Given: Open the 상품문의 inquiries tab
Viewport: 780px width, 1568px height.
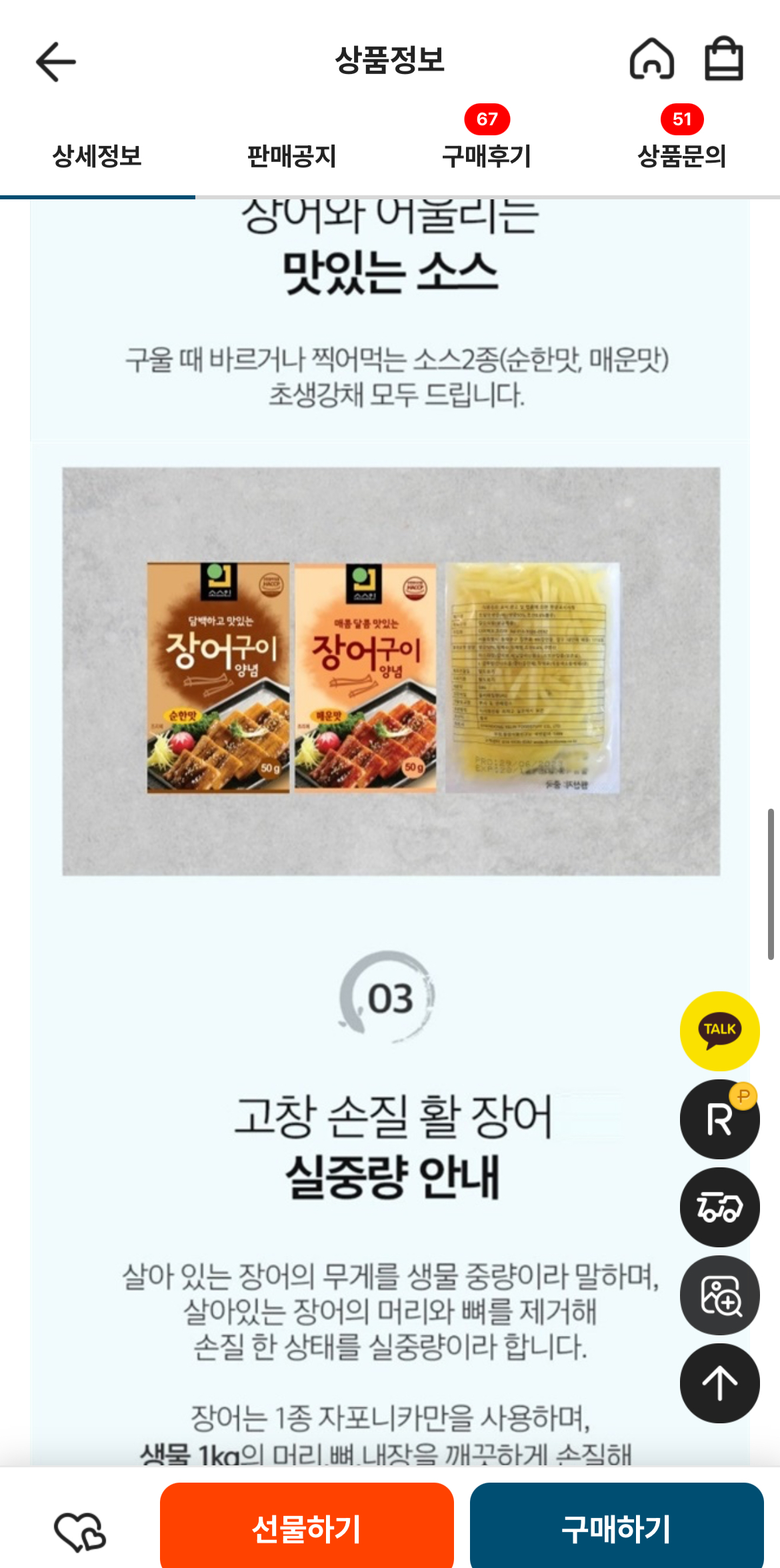Looking at the screenshot, I should (x=681, y=157).
